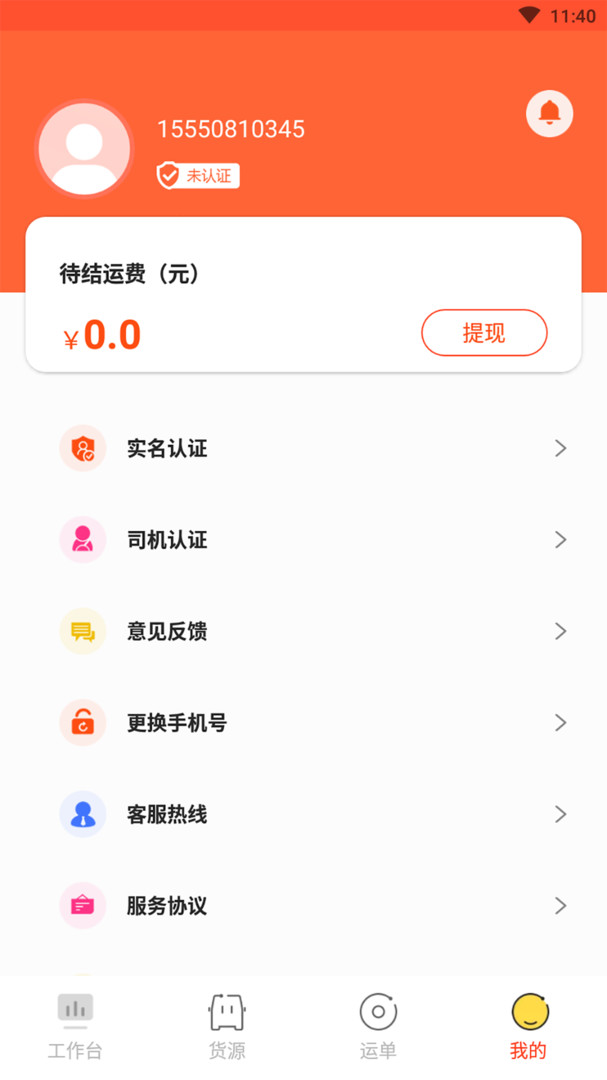Image resolution: width=607 pixels, height=1080 pixels.
Task: Select 更换手机号 to change phone number
Action: click(x=303, y=723)
